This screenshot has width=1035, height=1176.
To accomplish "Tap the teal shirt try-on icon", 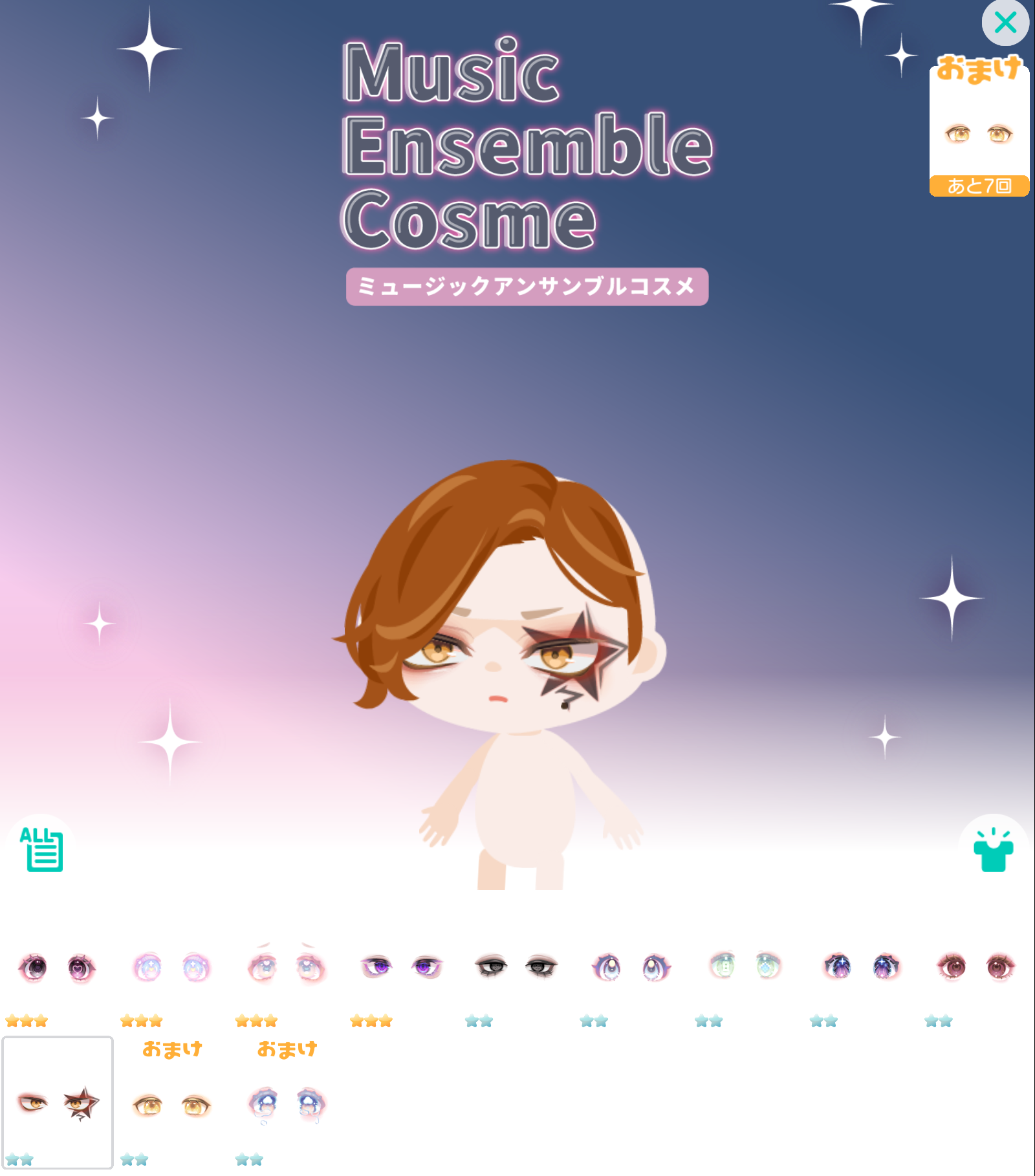I will coord(993,849).
